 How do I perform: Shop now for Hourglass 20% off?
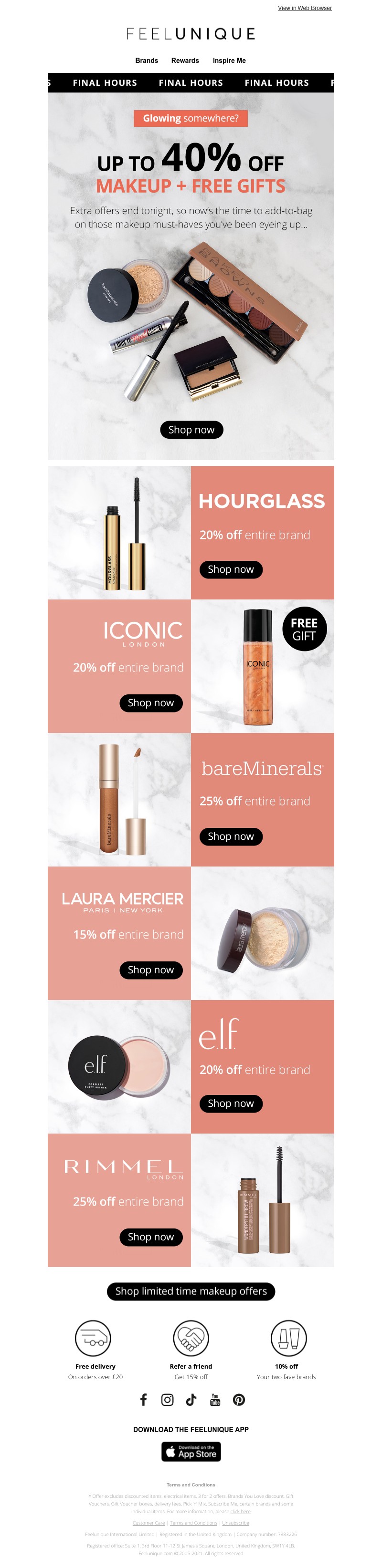pyautogui.click(x=230, y=570)
